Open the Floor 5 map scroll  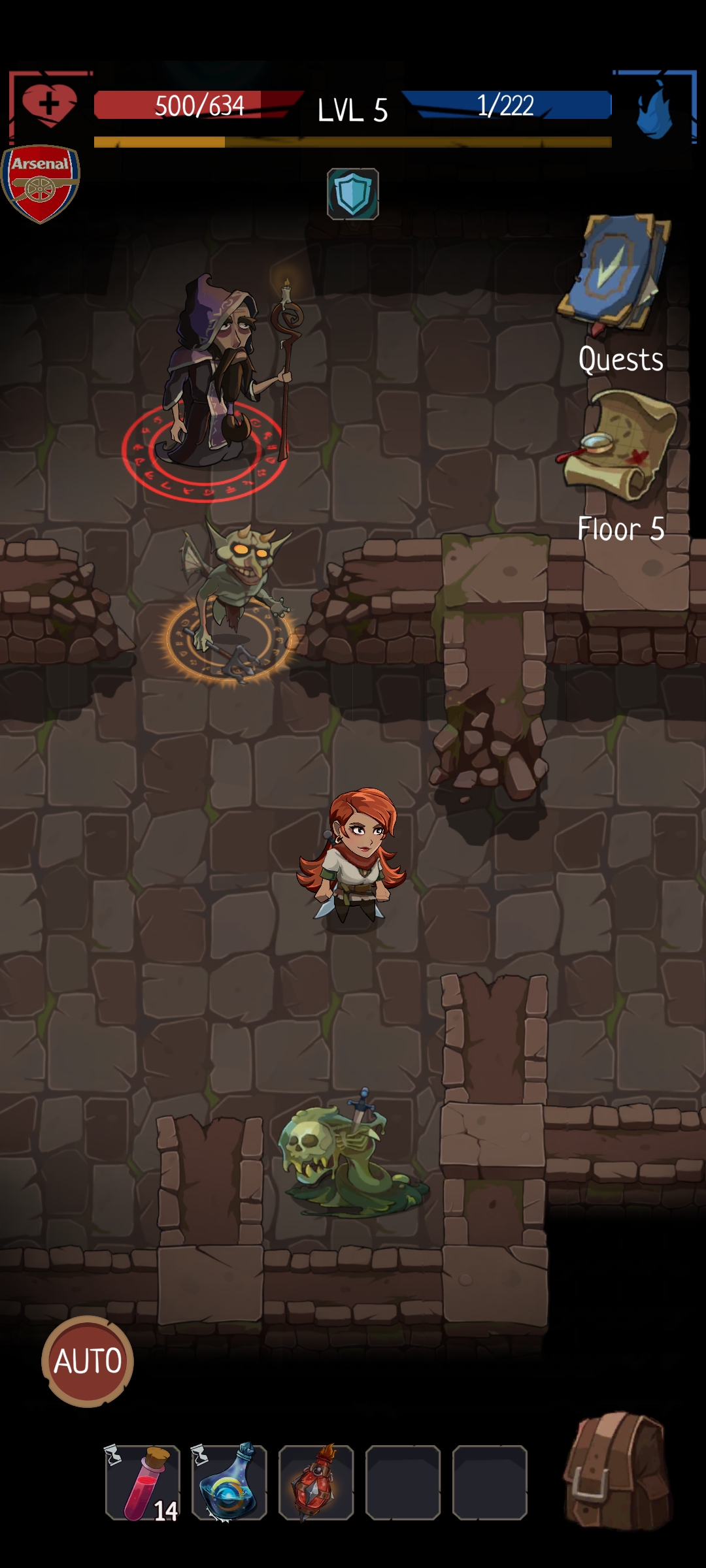620,448
